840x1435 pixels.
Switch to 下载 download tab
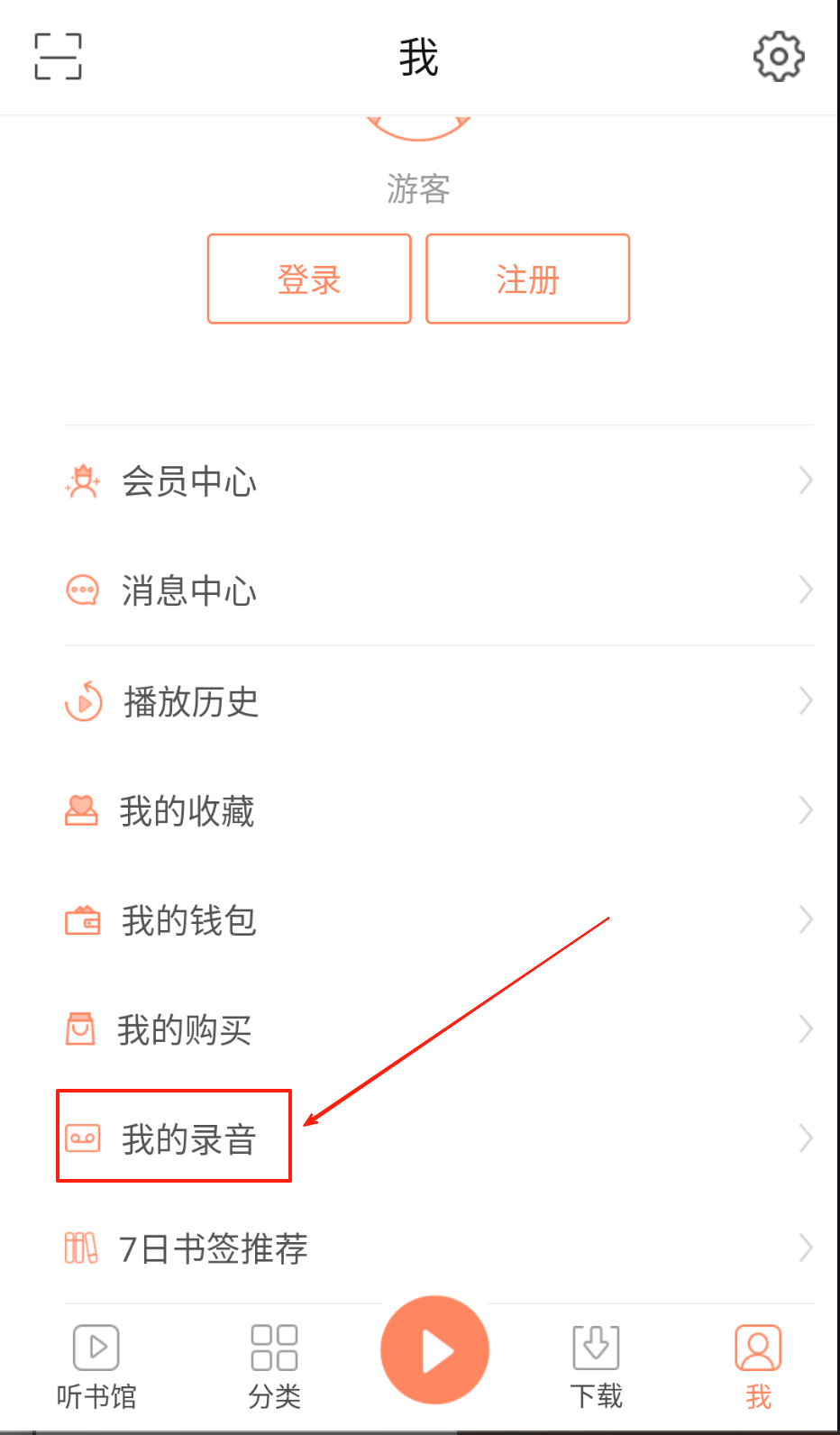(x=596, y=1366)
